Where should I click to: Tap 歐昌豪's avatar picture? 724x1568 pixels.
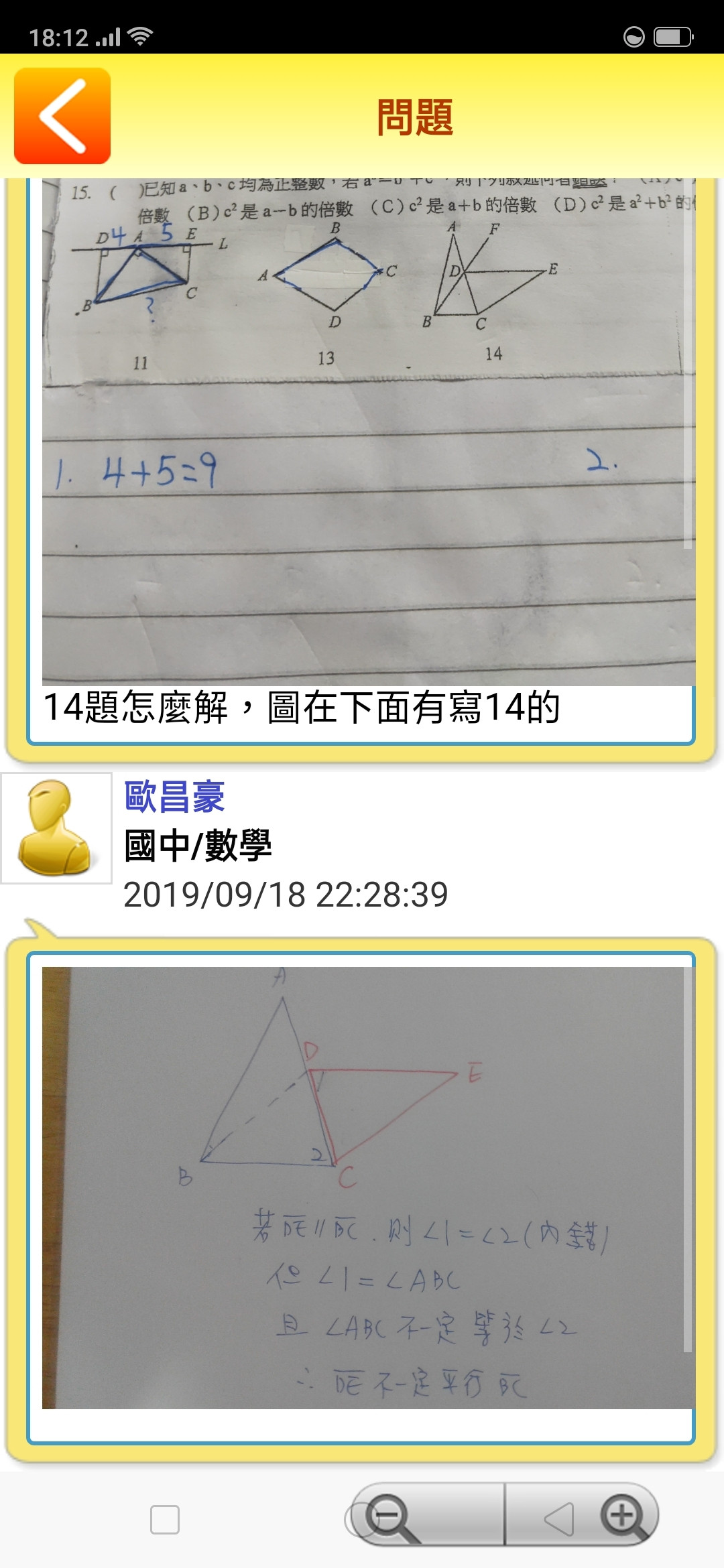pos(56,828)
